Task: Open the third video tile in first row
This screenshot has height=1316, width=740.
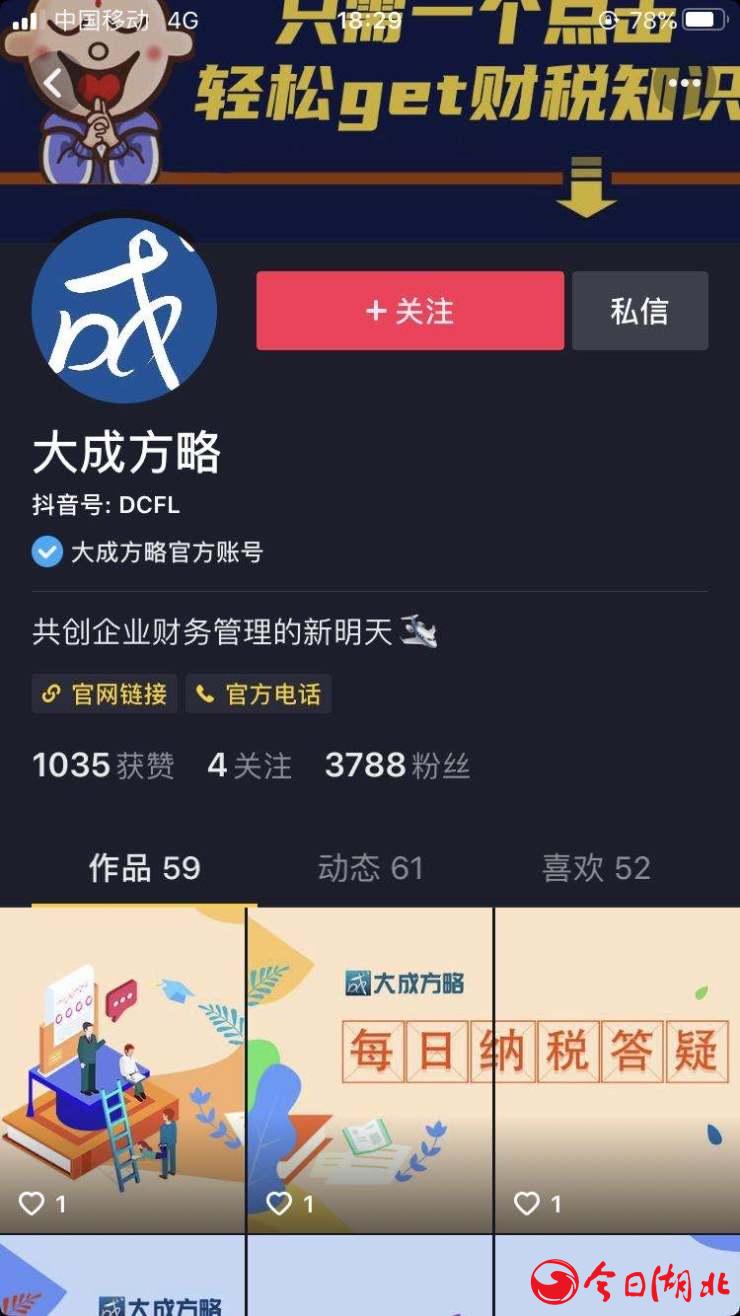Action: (617, 1070)
